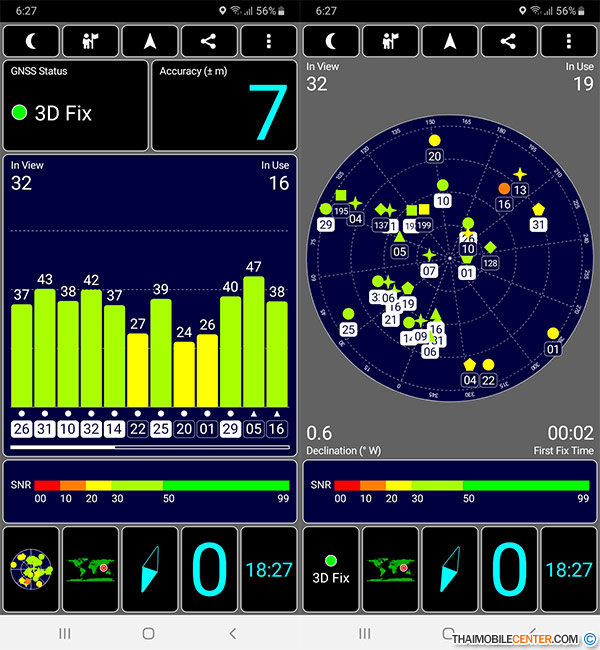Open the compass tile on the sky view screen
Viewport: 600px width, 650px height.
click(x=449, y=569)
